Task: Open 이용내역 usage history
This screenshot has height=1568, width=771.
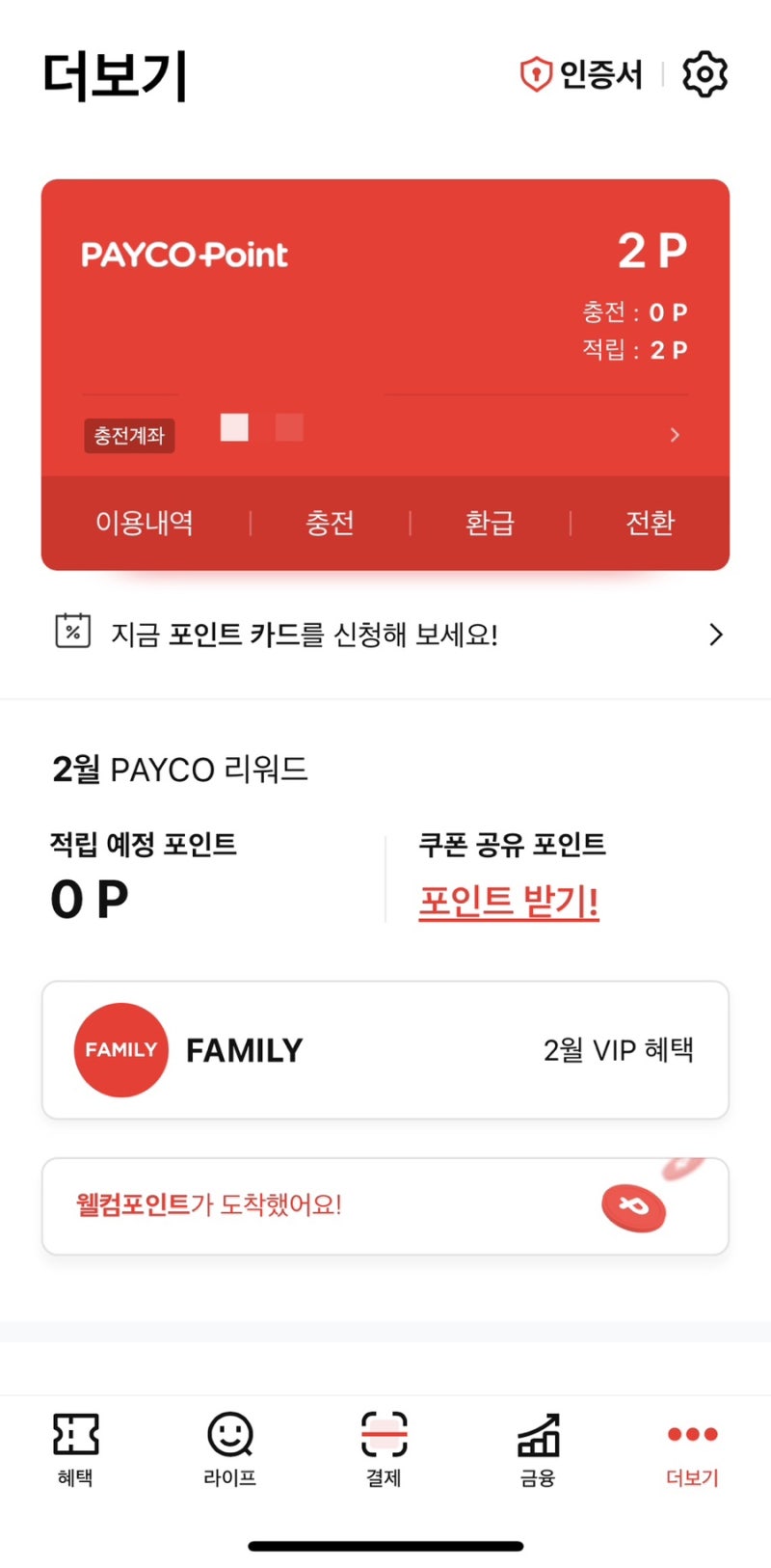Action: [x=146, y=523]
